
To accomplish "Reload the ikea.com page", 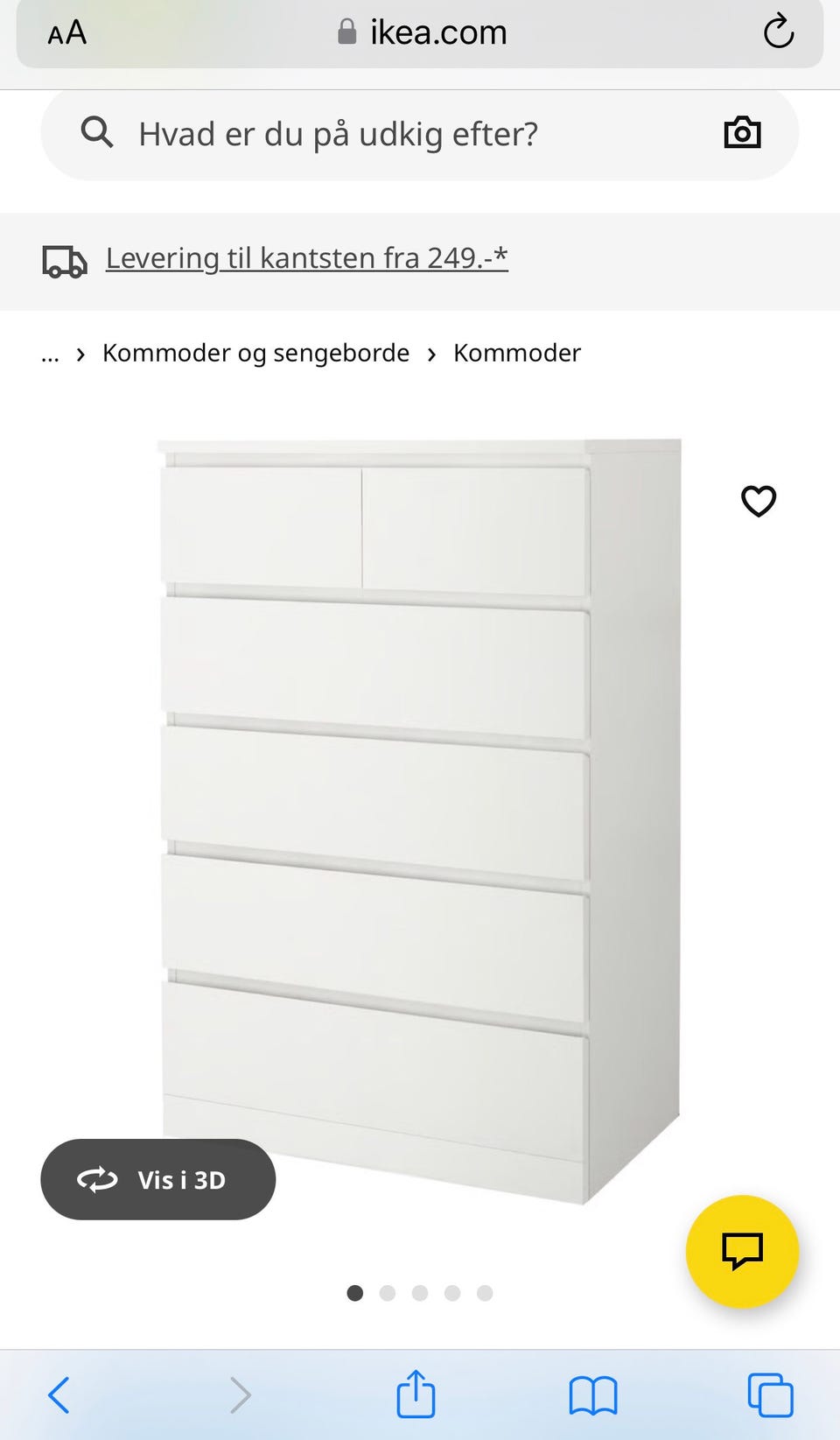I will pos(778,32).
